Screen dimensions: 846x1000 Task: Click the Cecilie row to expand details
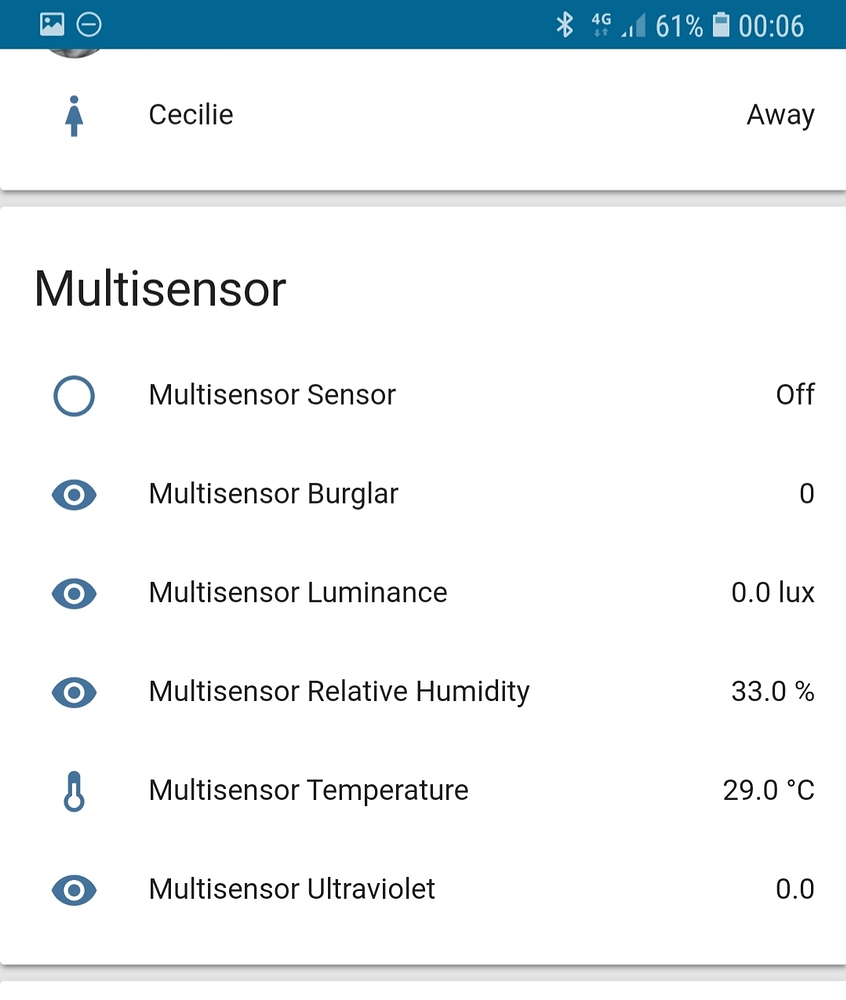coord(400,114)
